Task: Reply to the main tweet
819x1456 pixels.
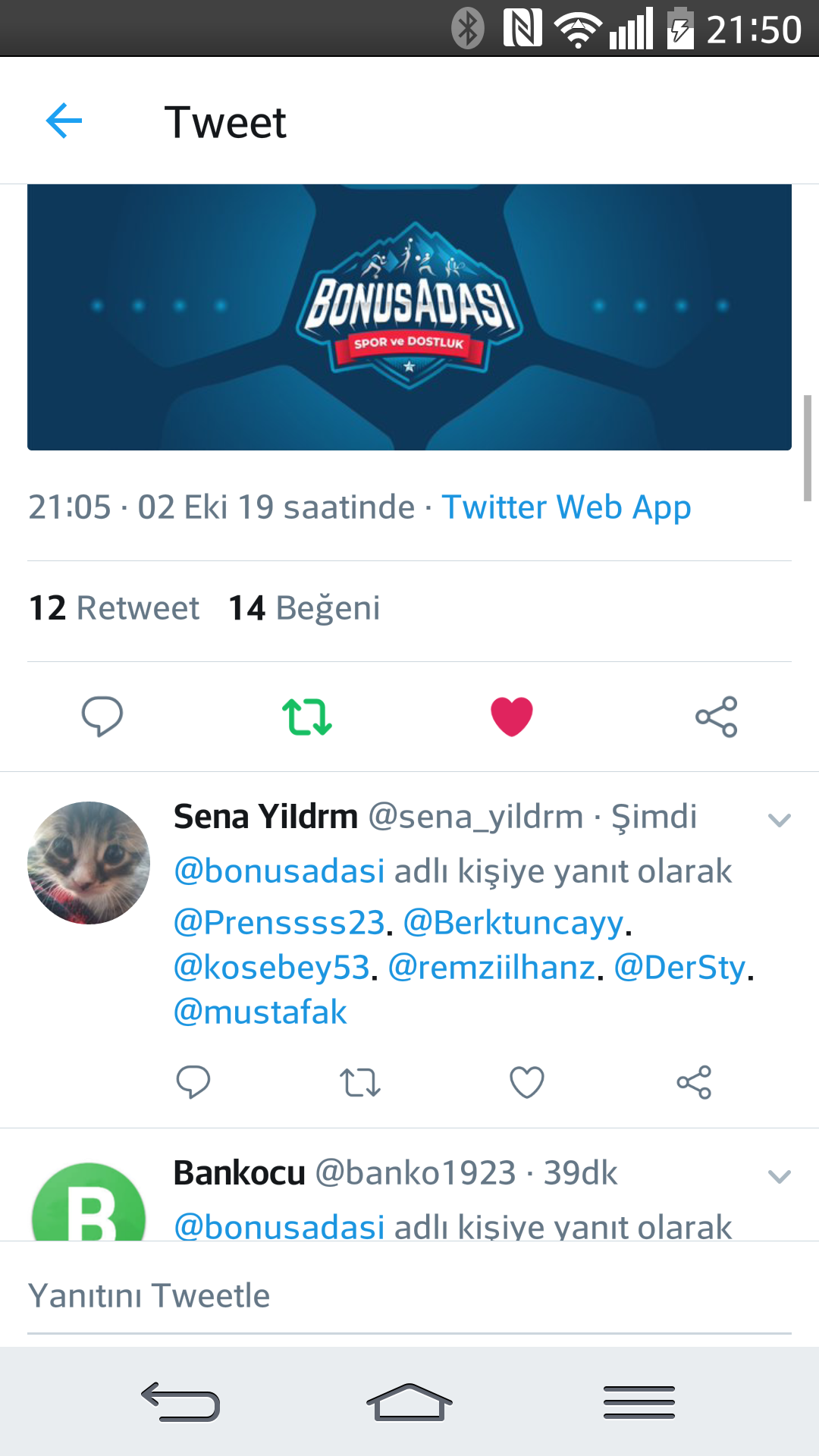Action: [102, 716]
